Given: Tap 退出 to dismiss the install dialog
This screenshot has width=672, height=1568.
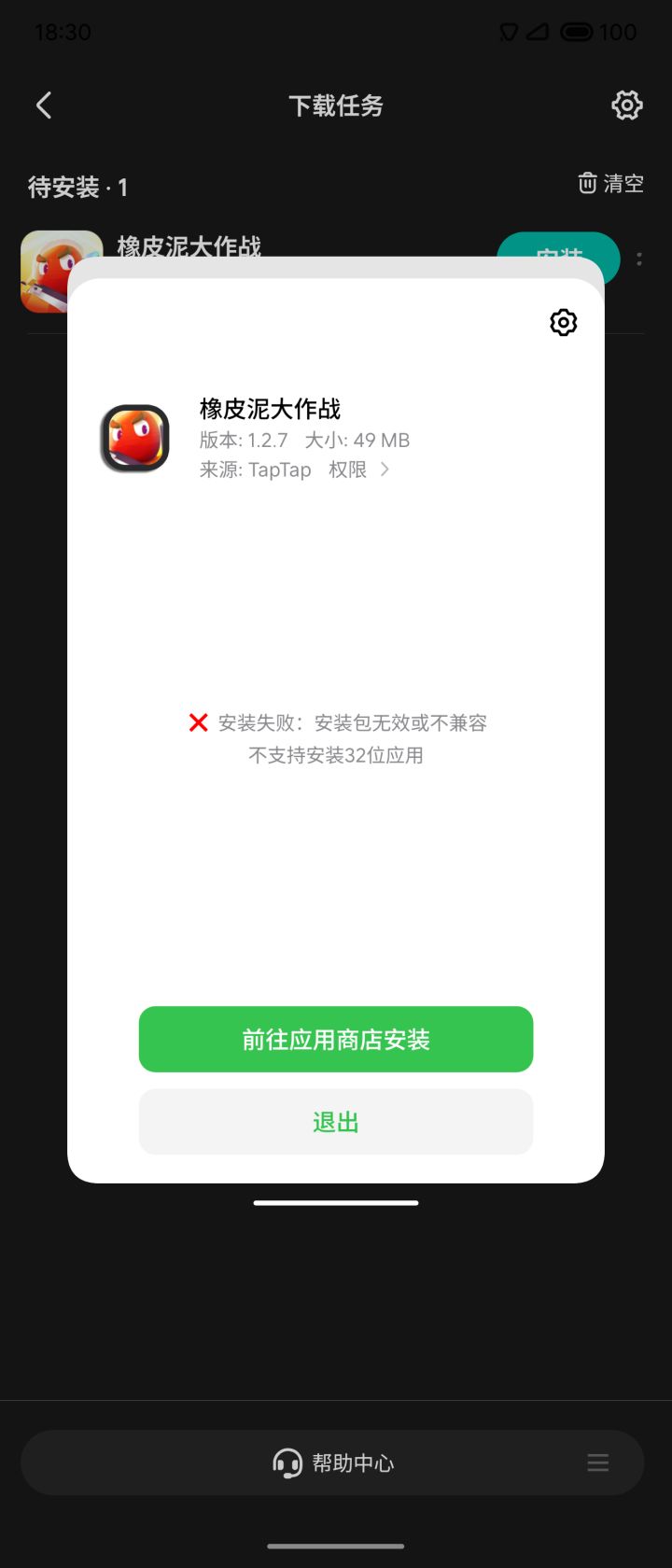Looking at the screenshot, I should [335, 1122].
